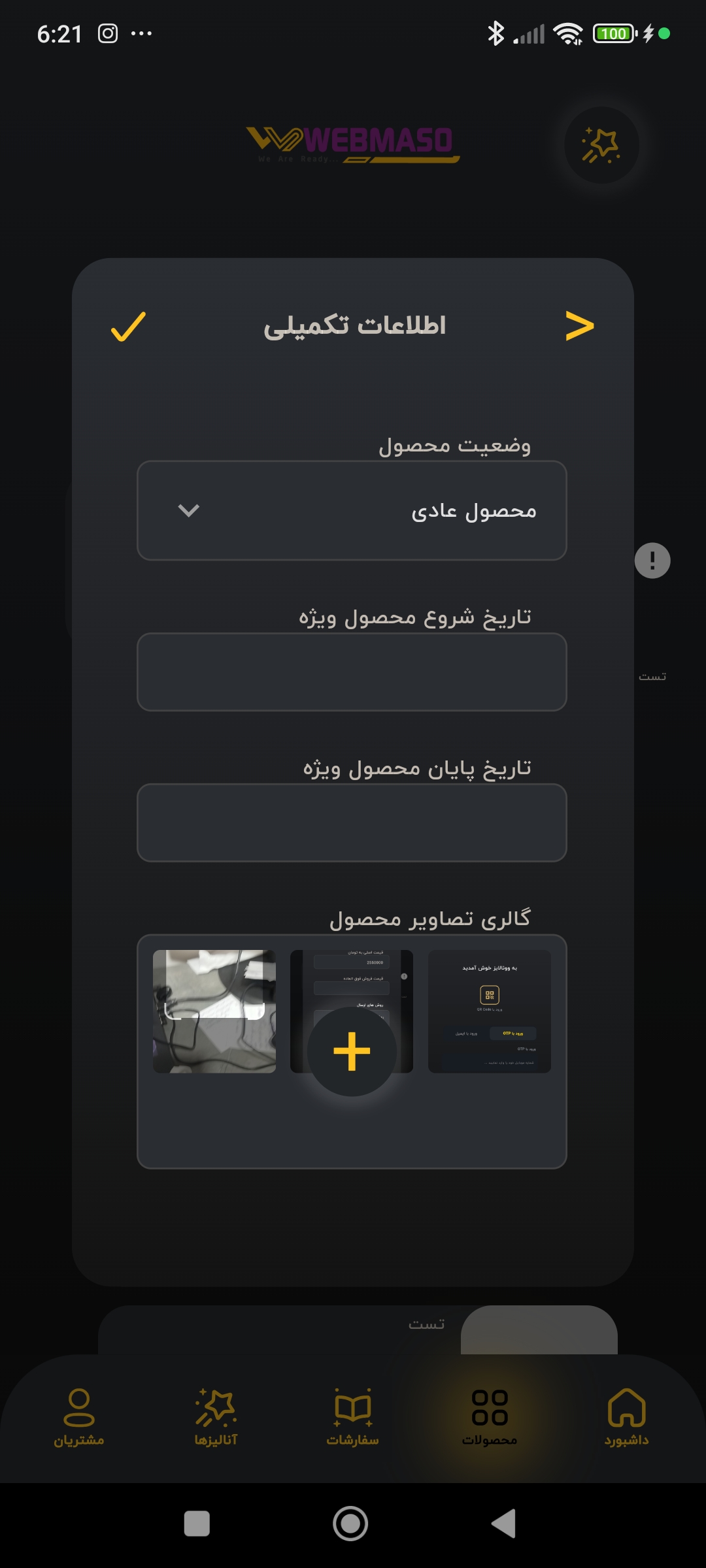The height and width of the screenshot is (1568, 706).
Task: Open the magic wand button beside the logo
Action: [601, 145]
